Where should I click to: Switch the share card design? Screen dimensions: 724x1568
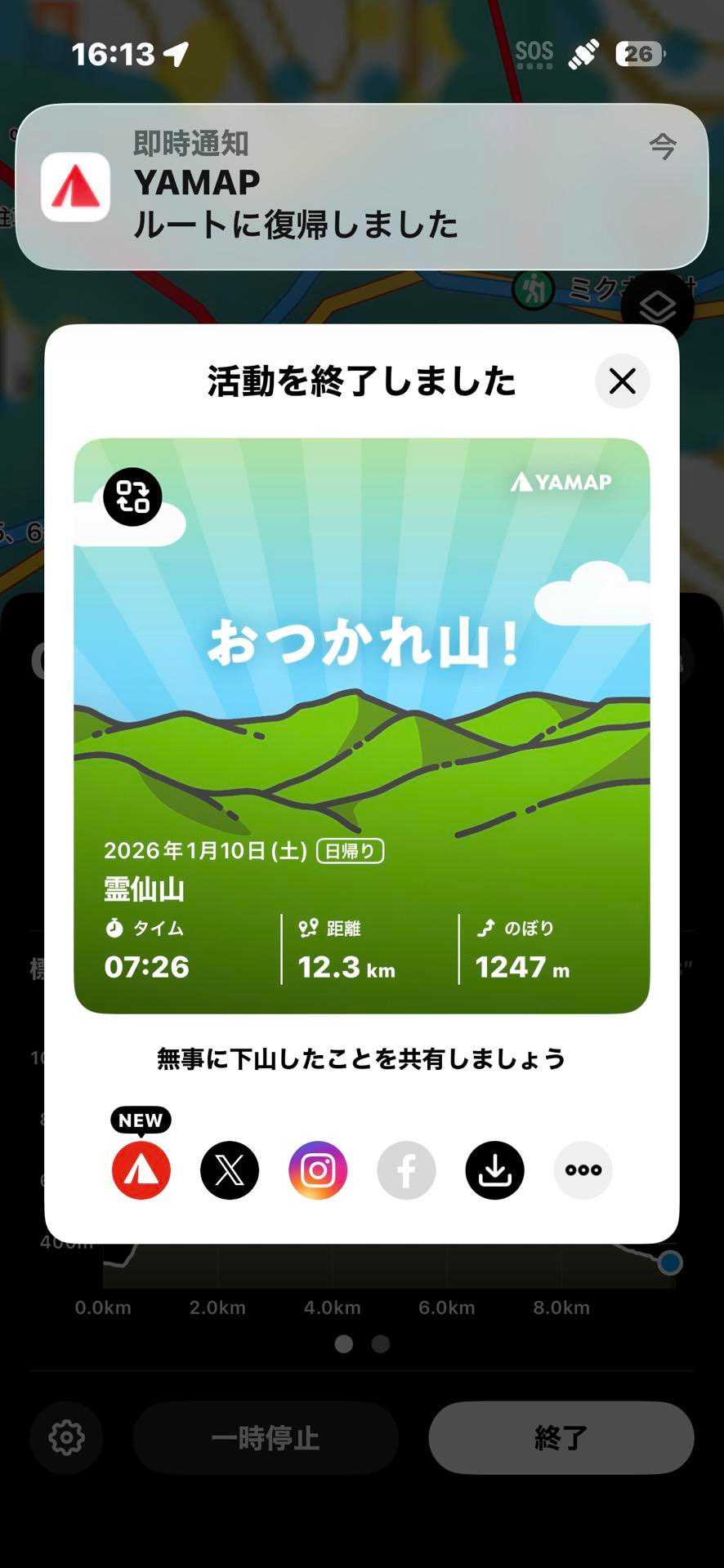[132, 497]
